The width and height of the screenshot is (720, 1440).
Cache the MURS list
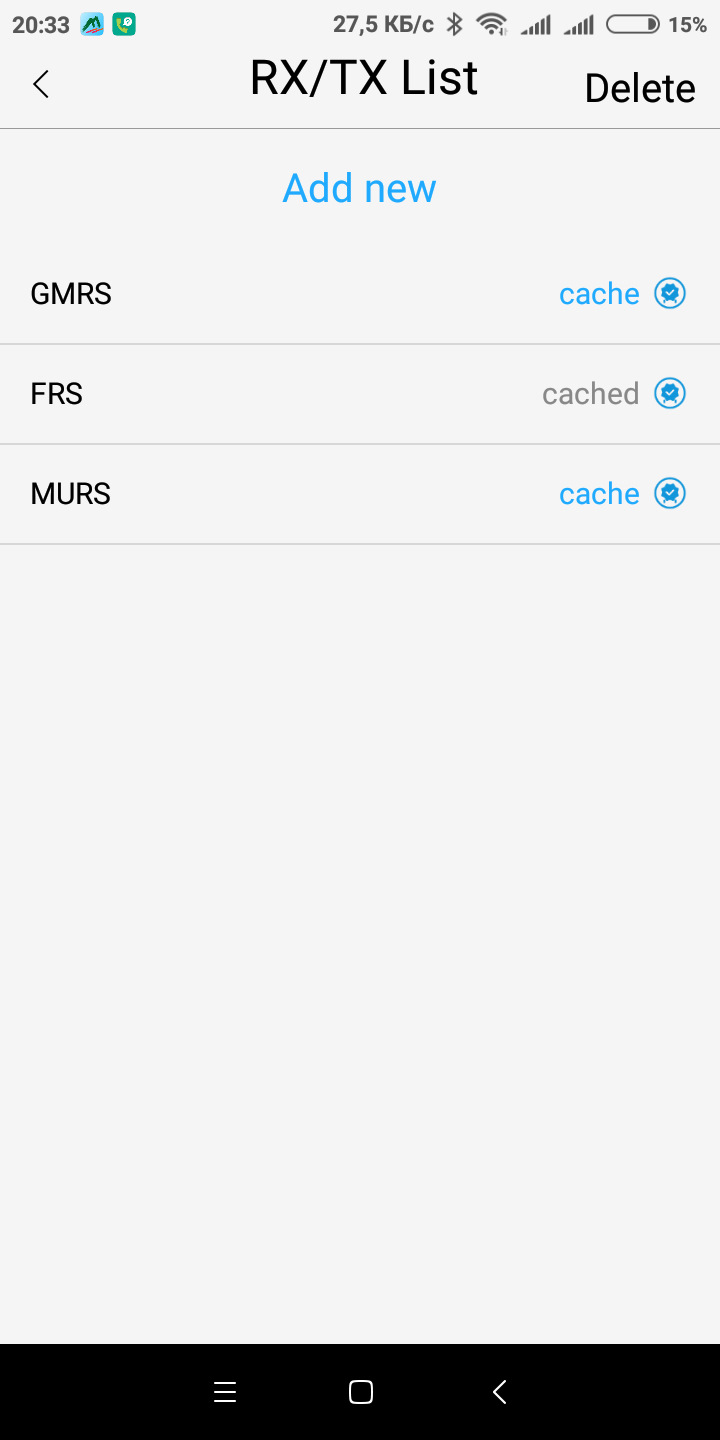point(599,494)
